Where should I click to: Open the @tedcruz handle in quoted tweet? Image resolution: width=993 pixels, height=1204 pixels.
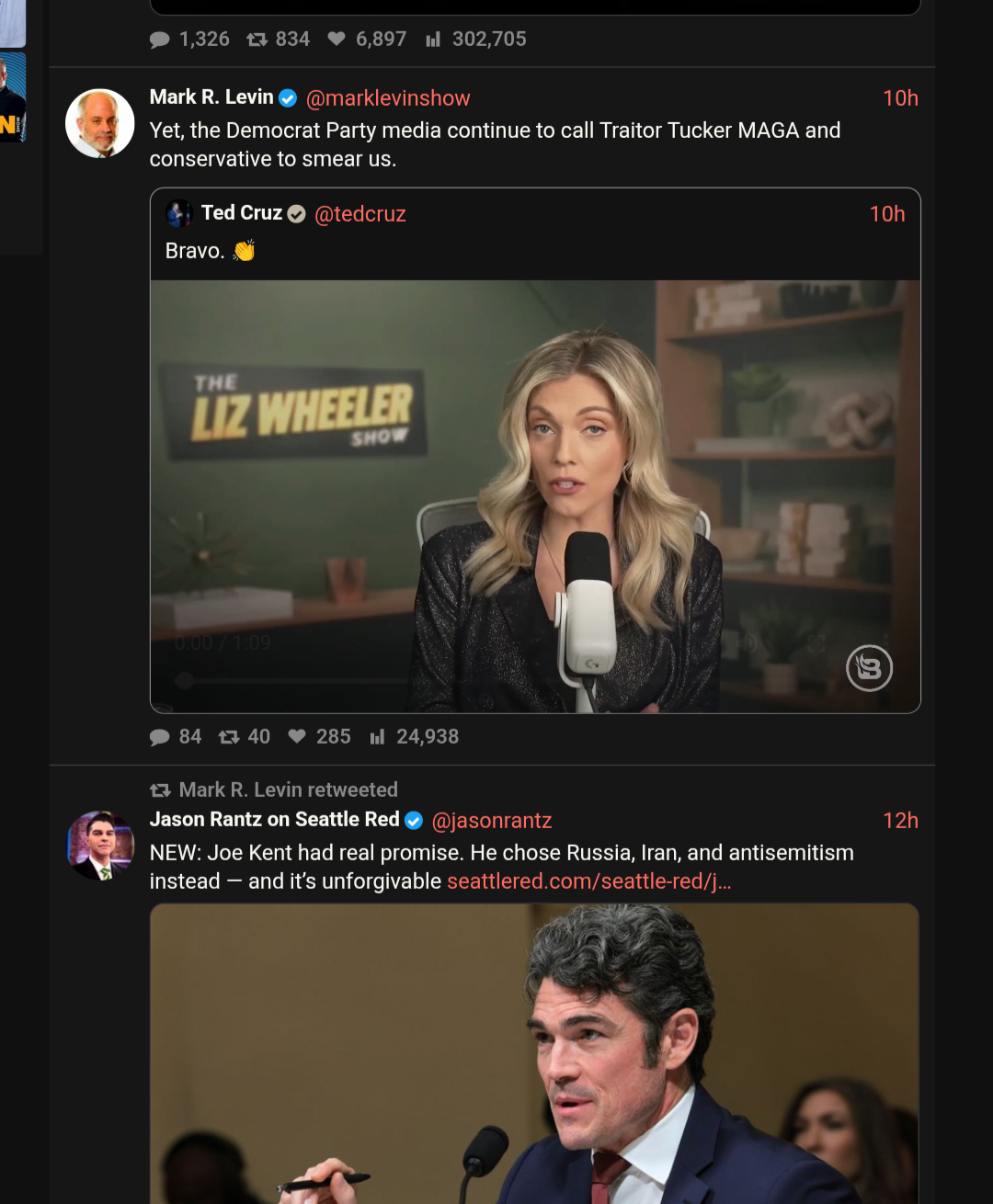click(360, 214)
